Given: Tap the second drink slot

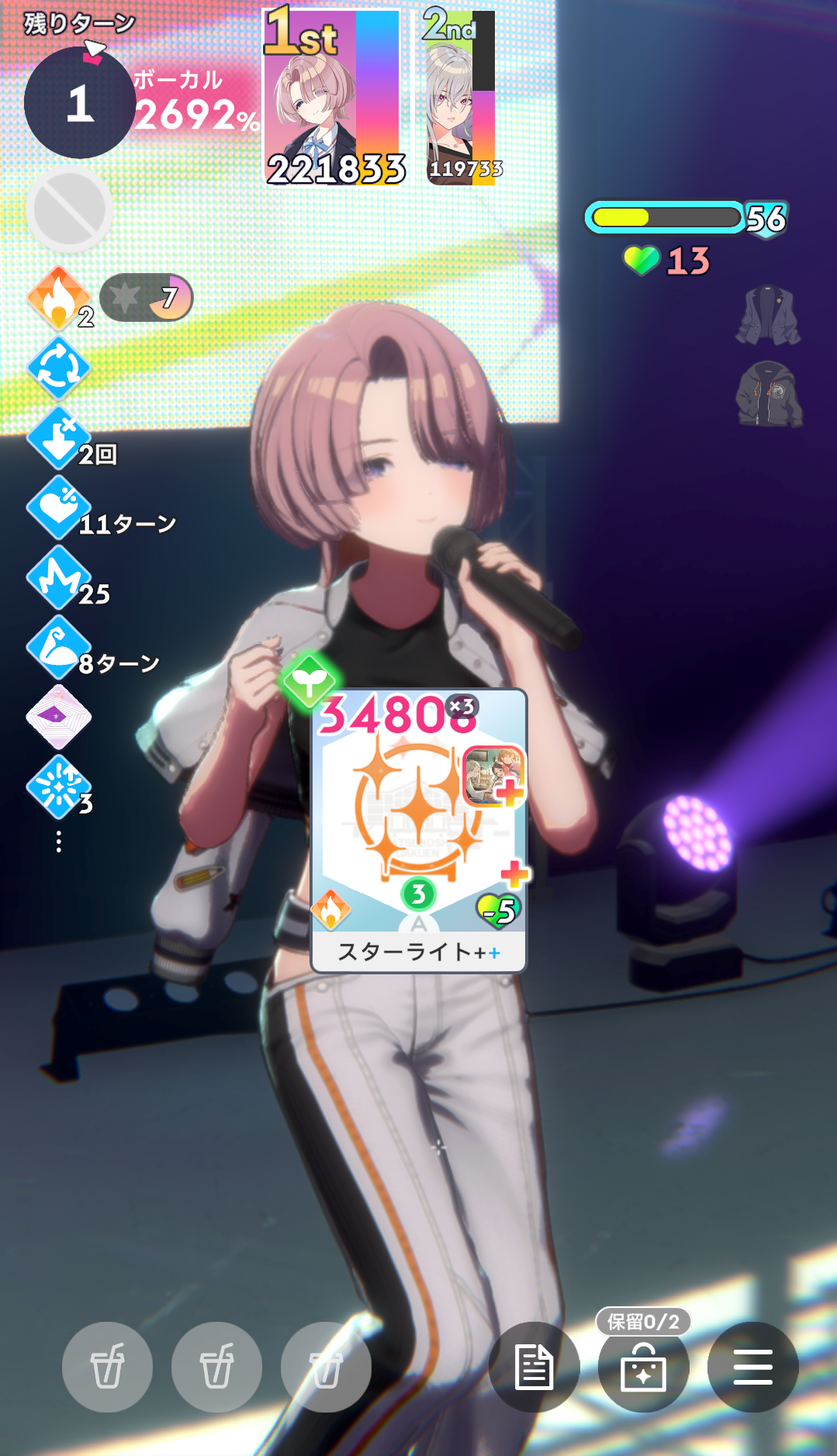Looking at the screenshot, I should tap(216, 1367).
